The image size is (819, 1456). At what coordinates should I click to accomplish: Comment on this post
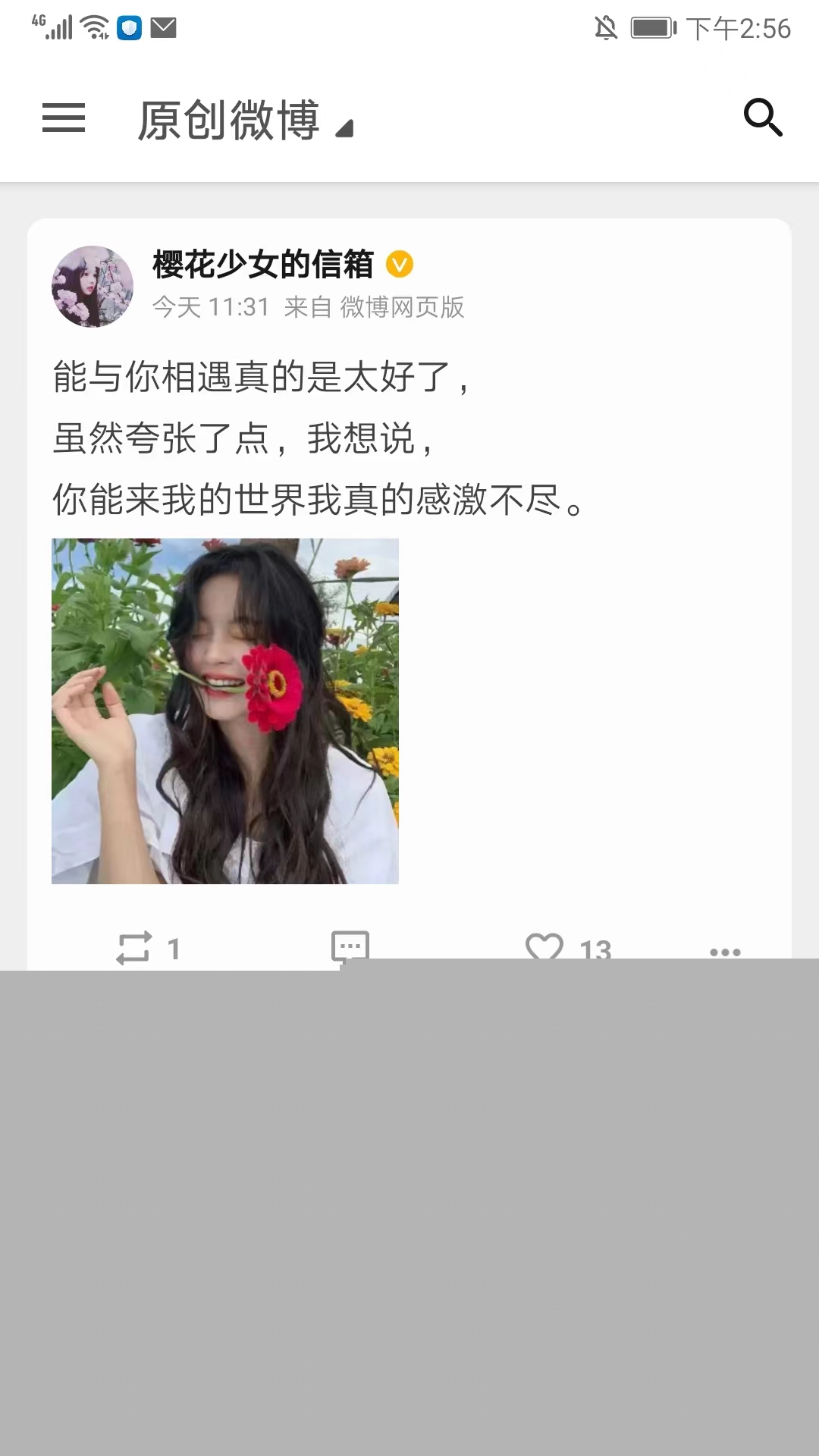click(x=350, y=946)
